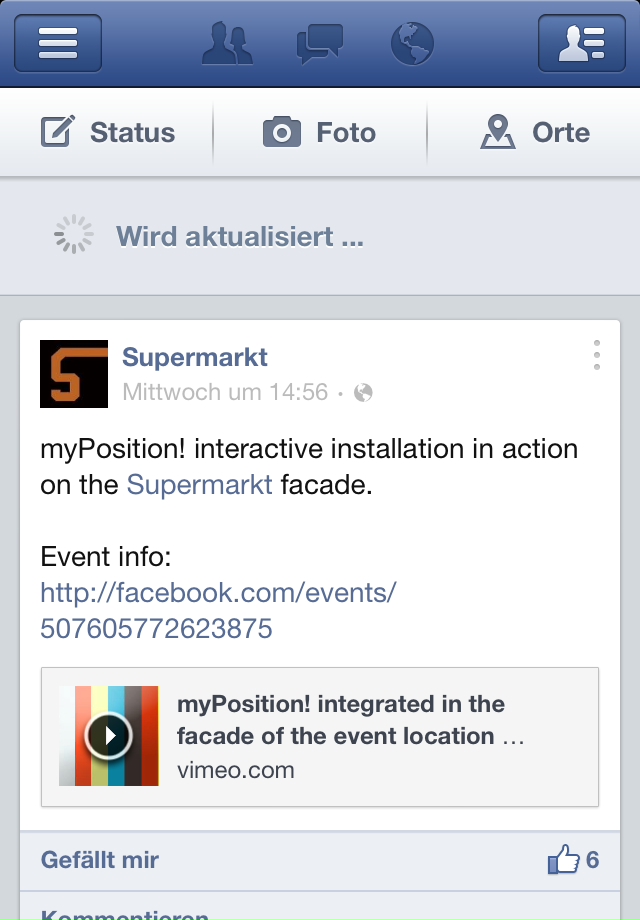Open the contacts sidebar button

(x=581, y=44)
